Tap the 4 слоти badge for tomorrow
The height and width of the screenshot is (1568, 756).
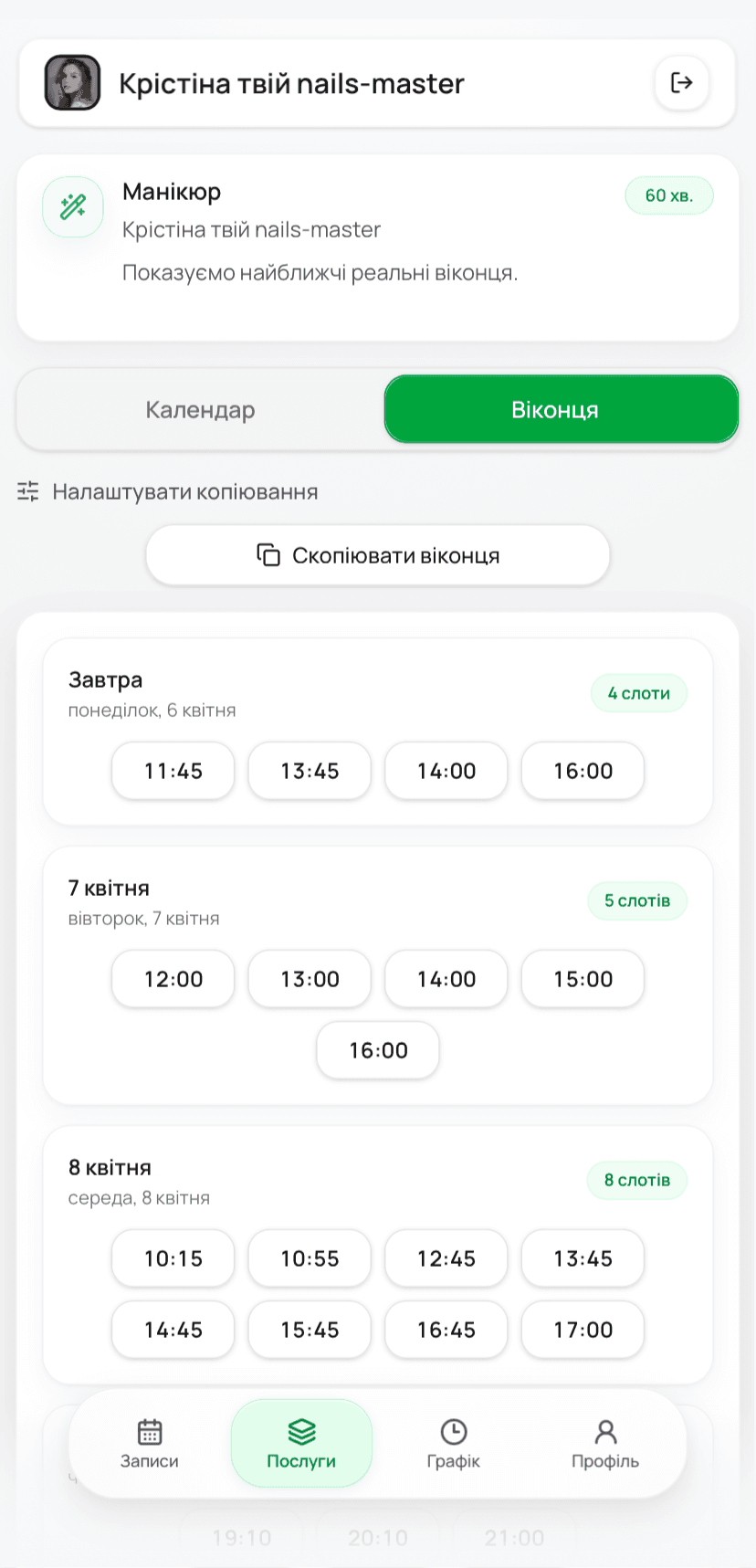pyautogui.click(x=639, y=692)
